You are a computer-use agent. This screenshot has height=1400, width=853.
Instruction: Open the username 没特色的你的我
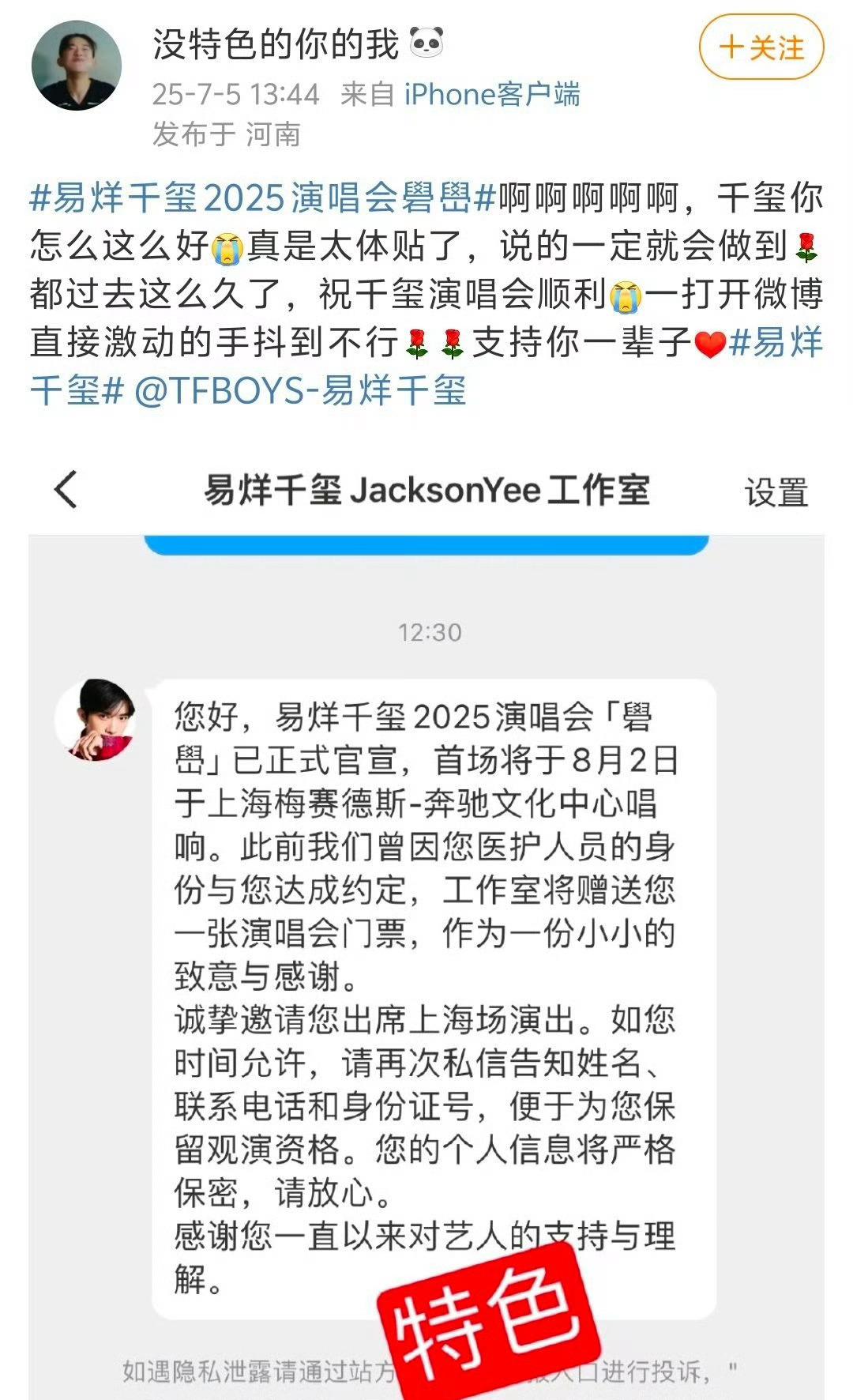click(x=276, y=43)
